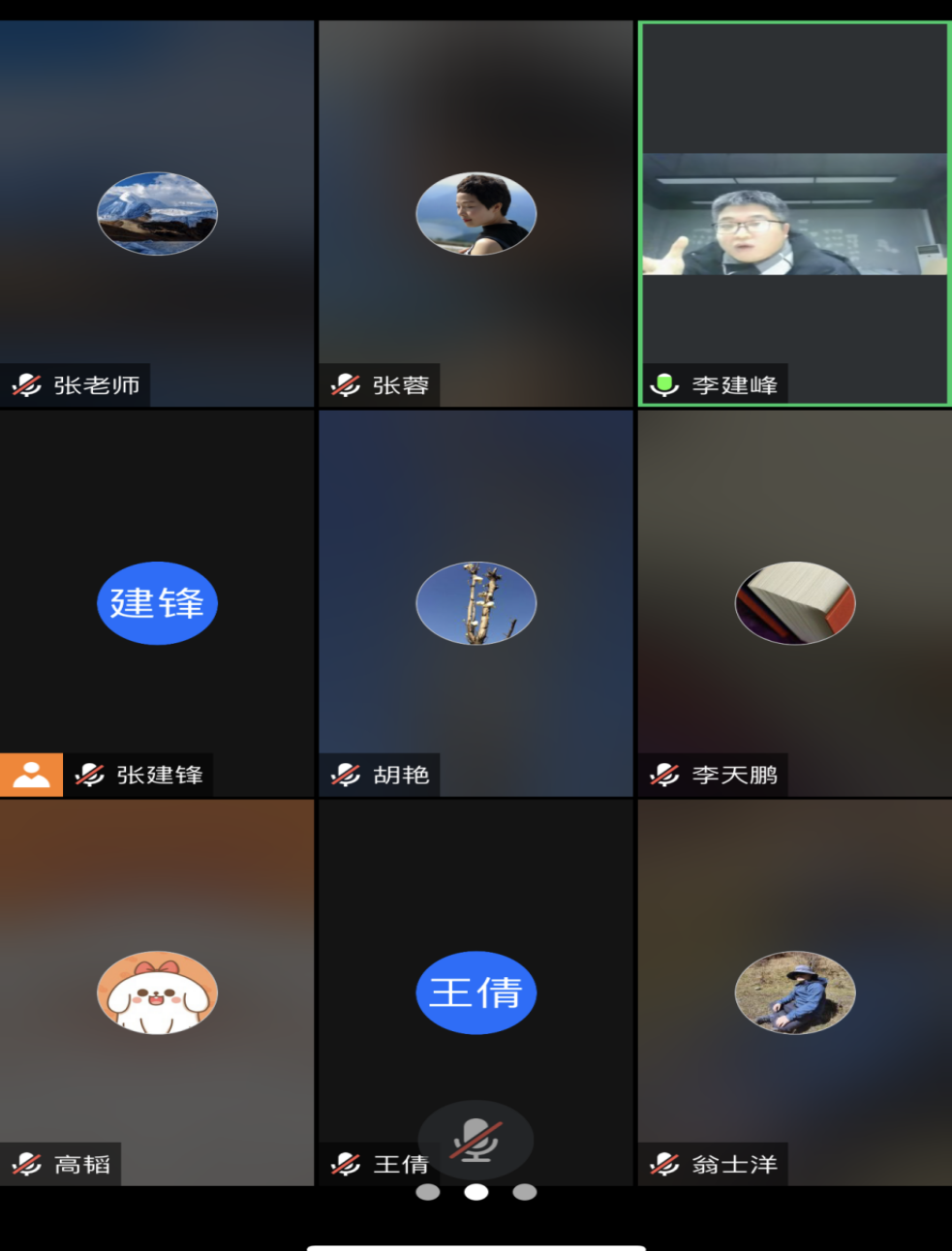Open 翁士洋's participant tile
Image resolution: width=952 pixels, height=1251 pixels.
(794, 992)
